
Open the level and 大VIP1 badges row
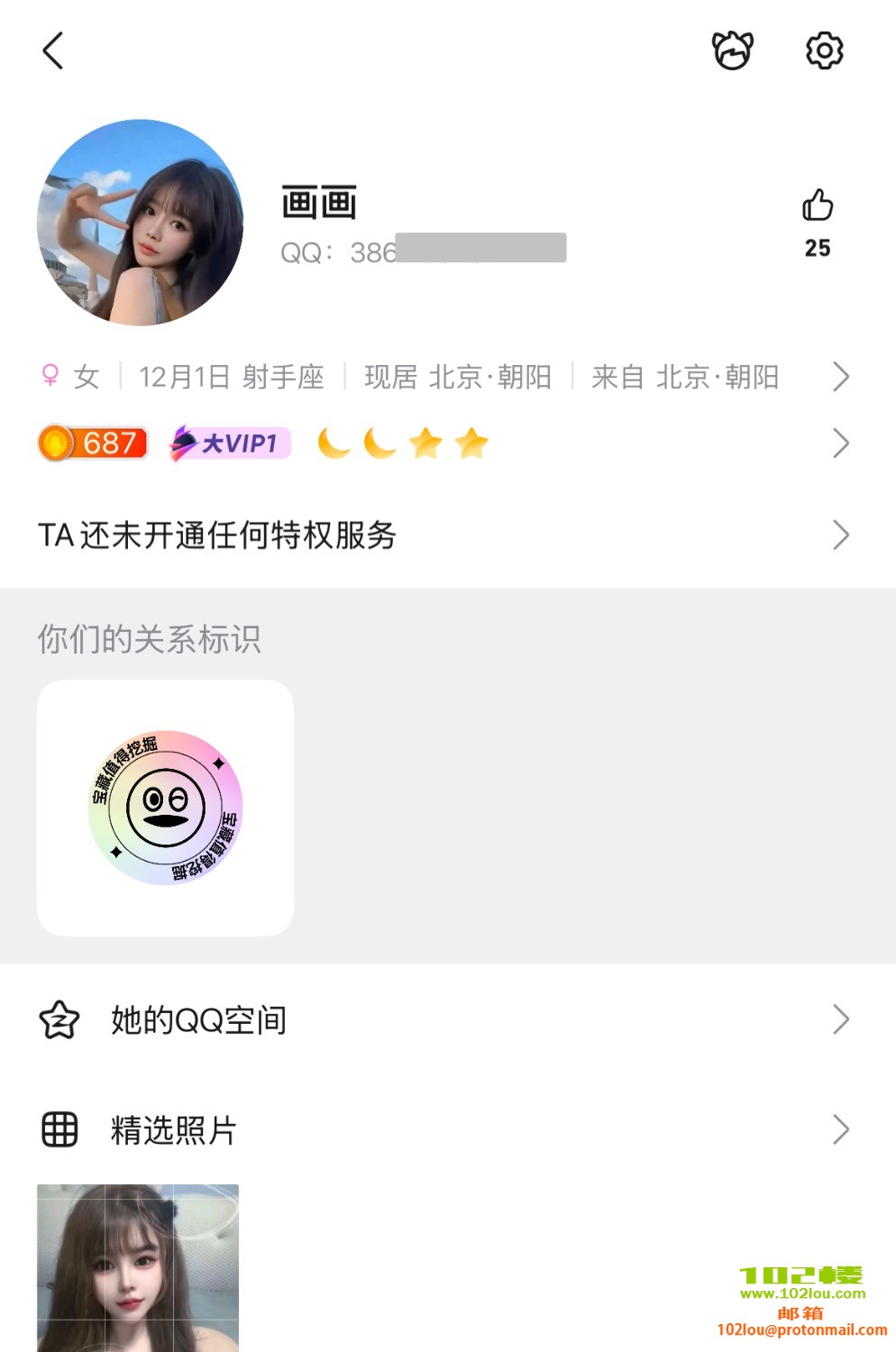tap(442, 443)
